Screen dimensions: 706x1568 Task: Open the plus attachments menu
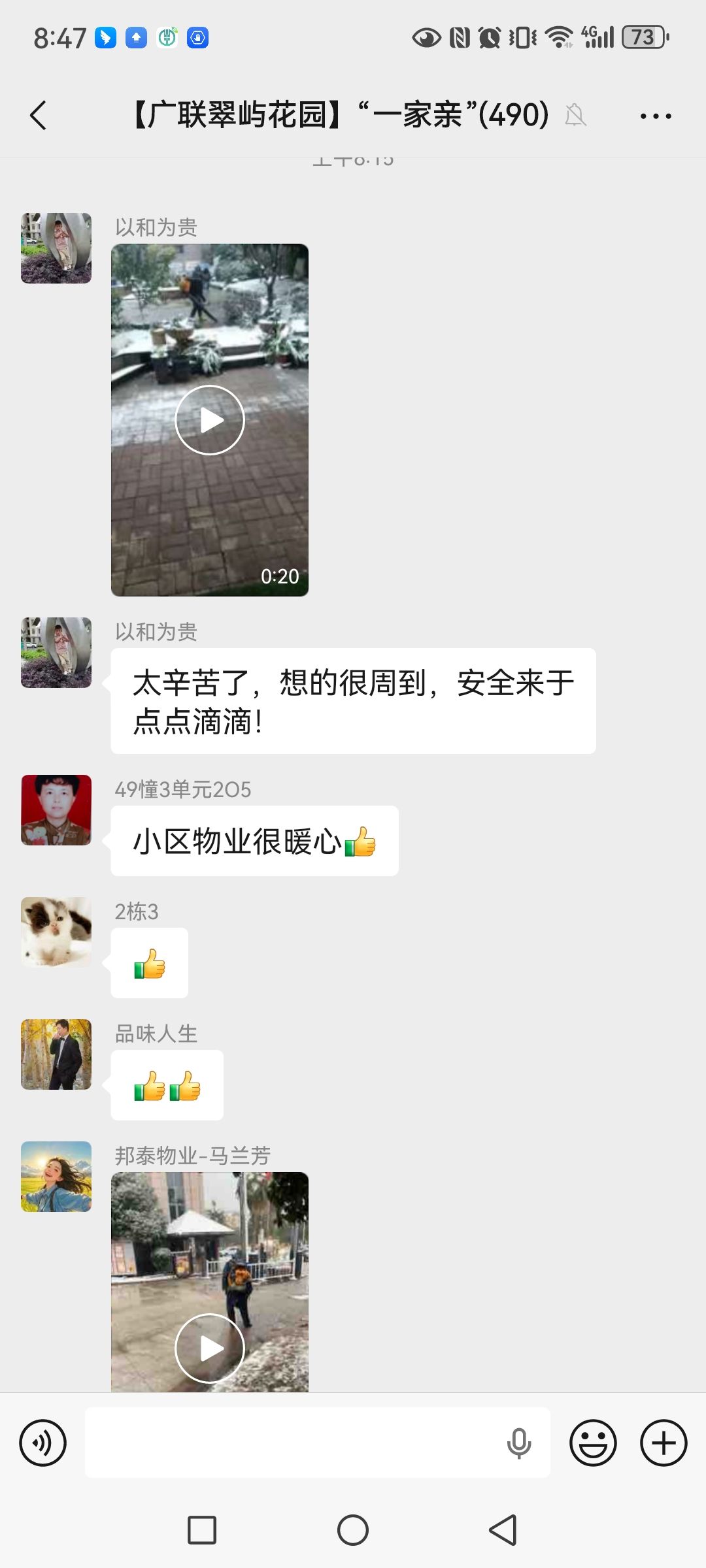click(x=663, y=1443)
